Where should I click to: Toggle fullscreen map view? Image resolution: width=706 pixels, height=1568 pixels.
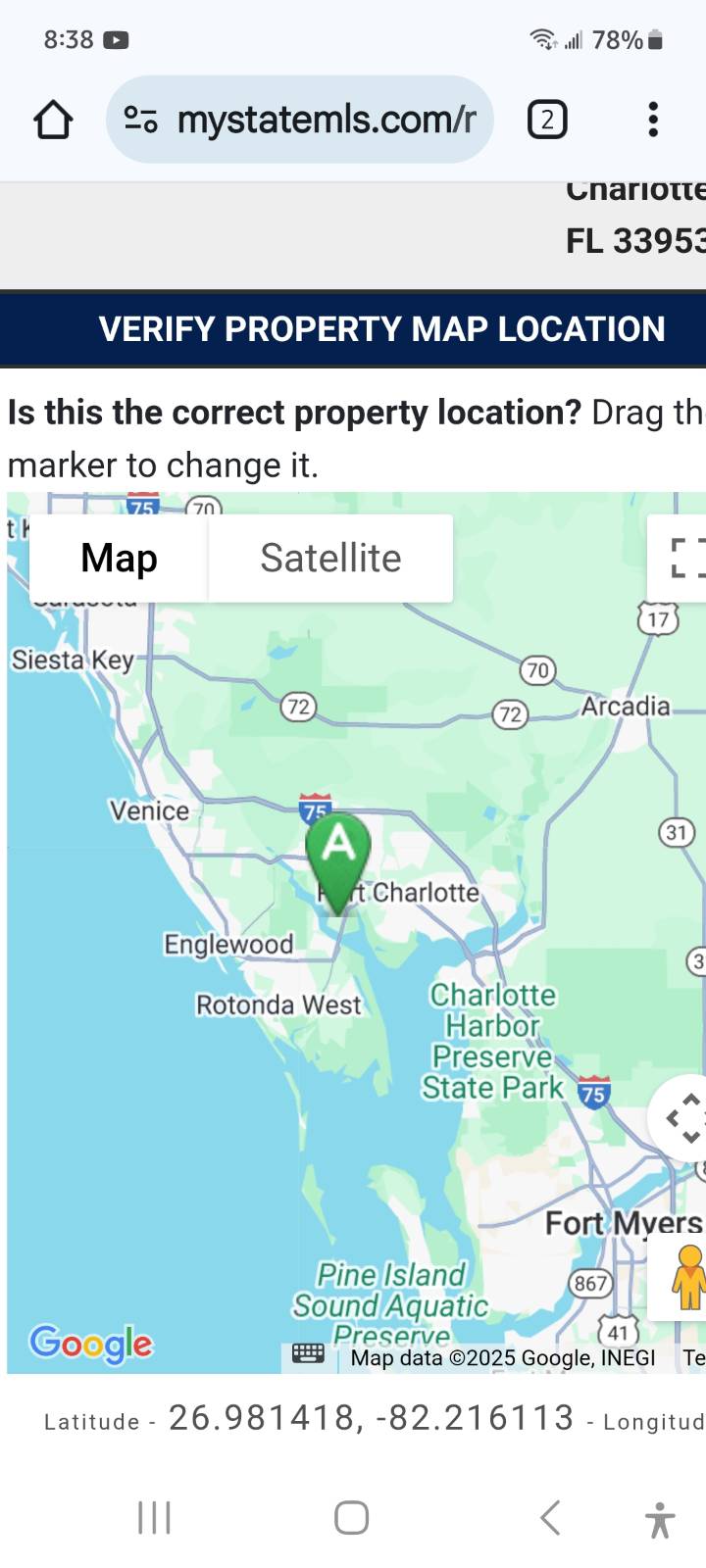click(683, 558)
